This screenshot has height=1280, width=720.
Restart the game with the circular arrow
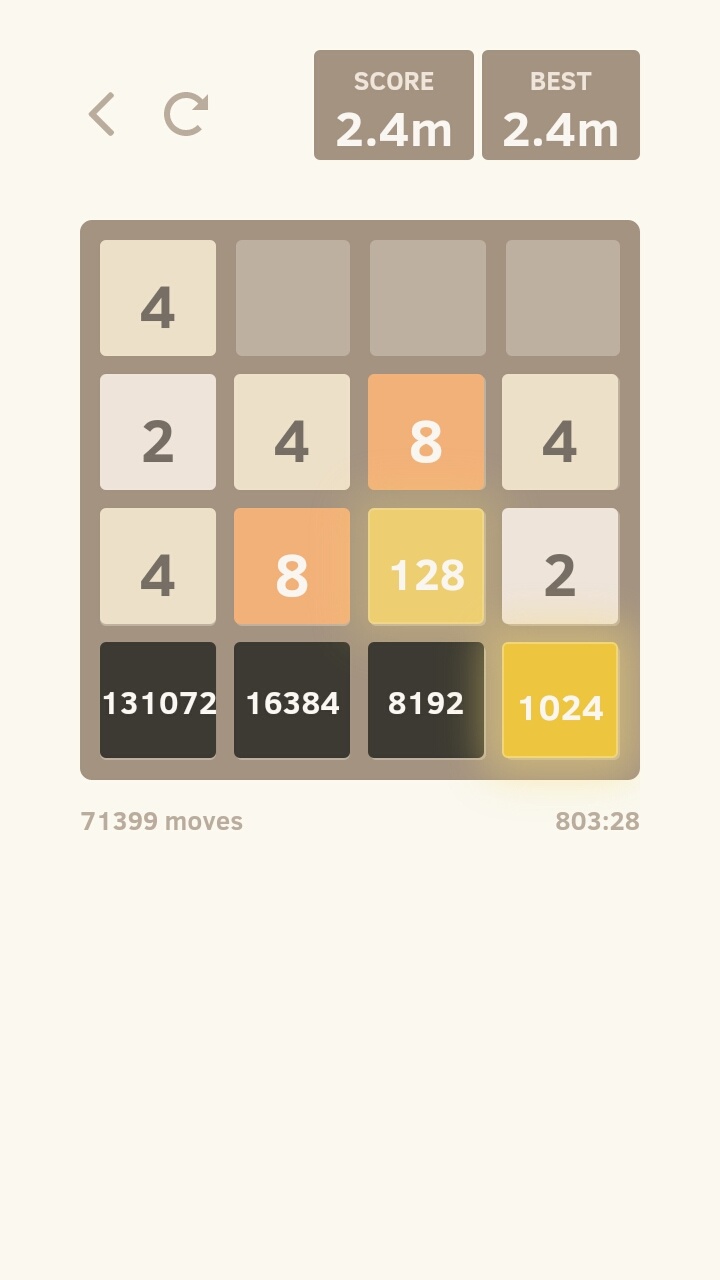pos(186,114)
